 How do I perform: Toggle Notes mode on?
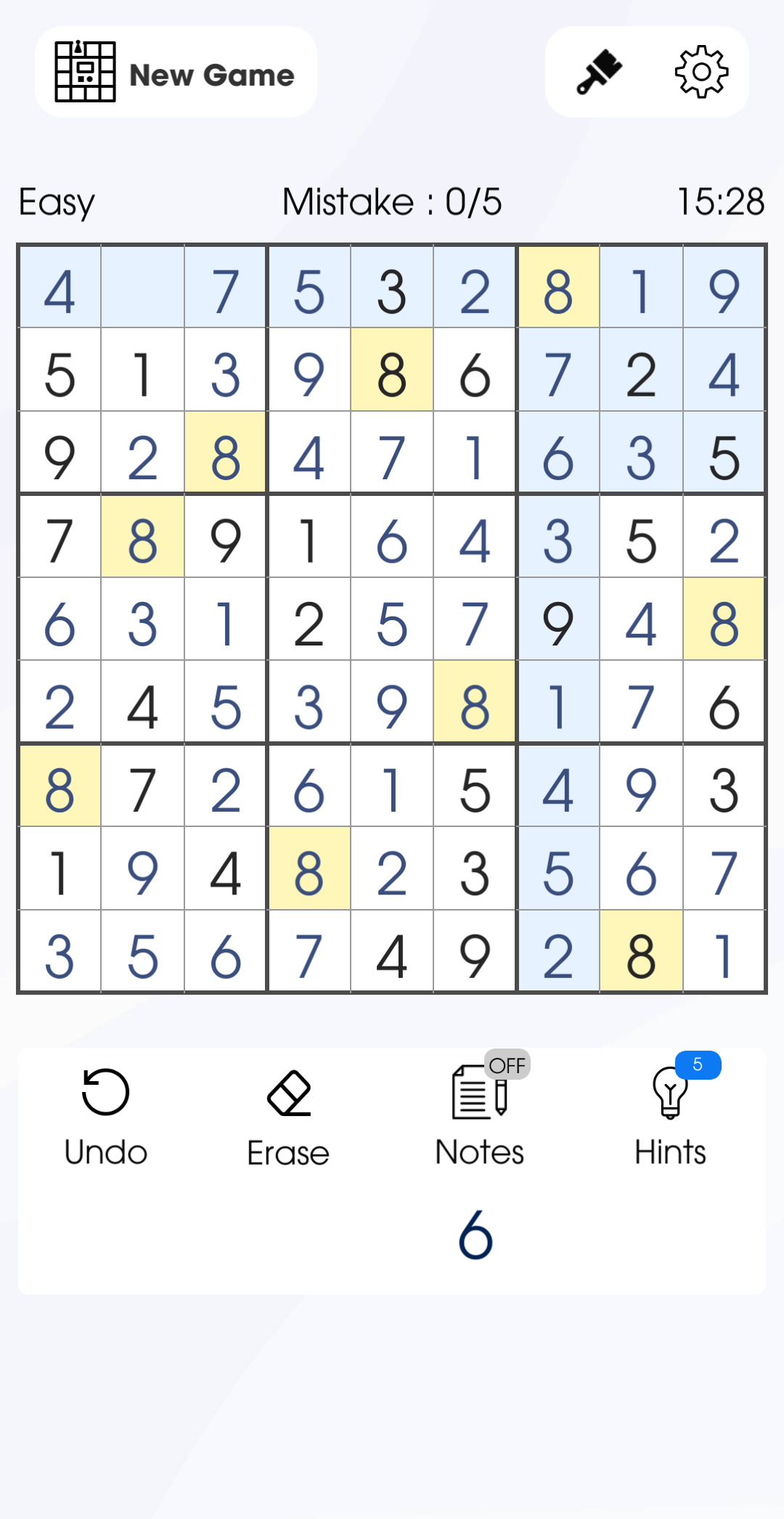[480, 1117]
